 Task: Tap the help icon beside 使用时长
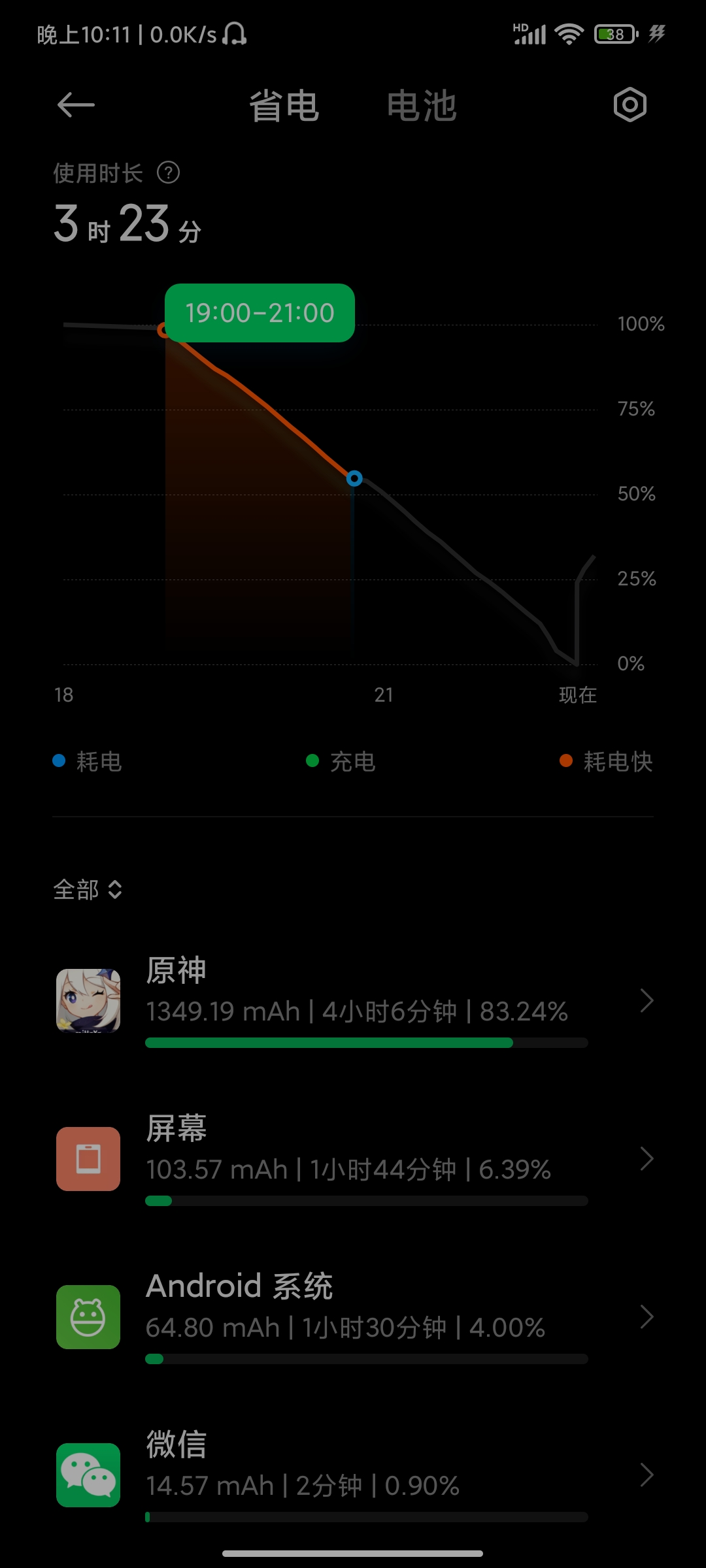(169, 173)
